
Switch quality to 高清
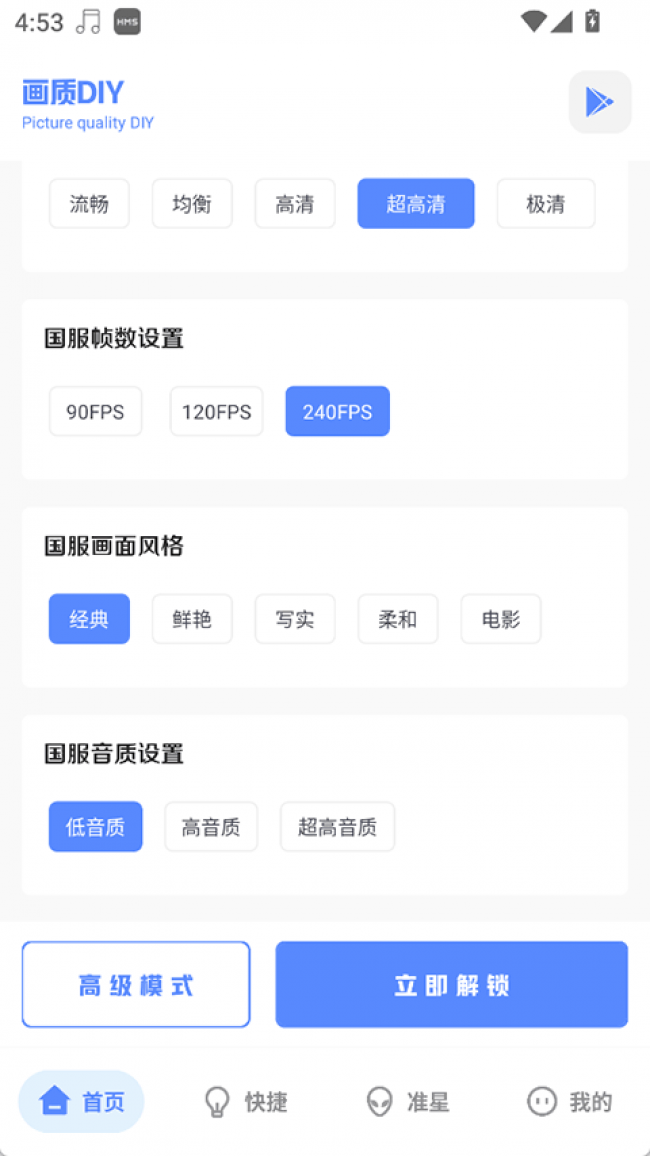(295, 204)
